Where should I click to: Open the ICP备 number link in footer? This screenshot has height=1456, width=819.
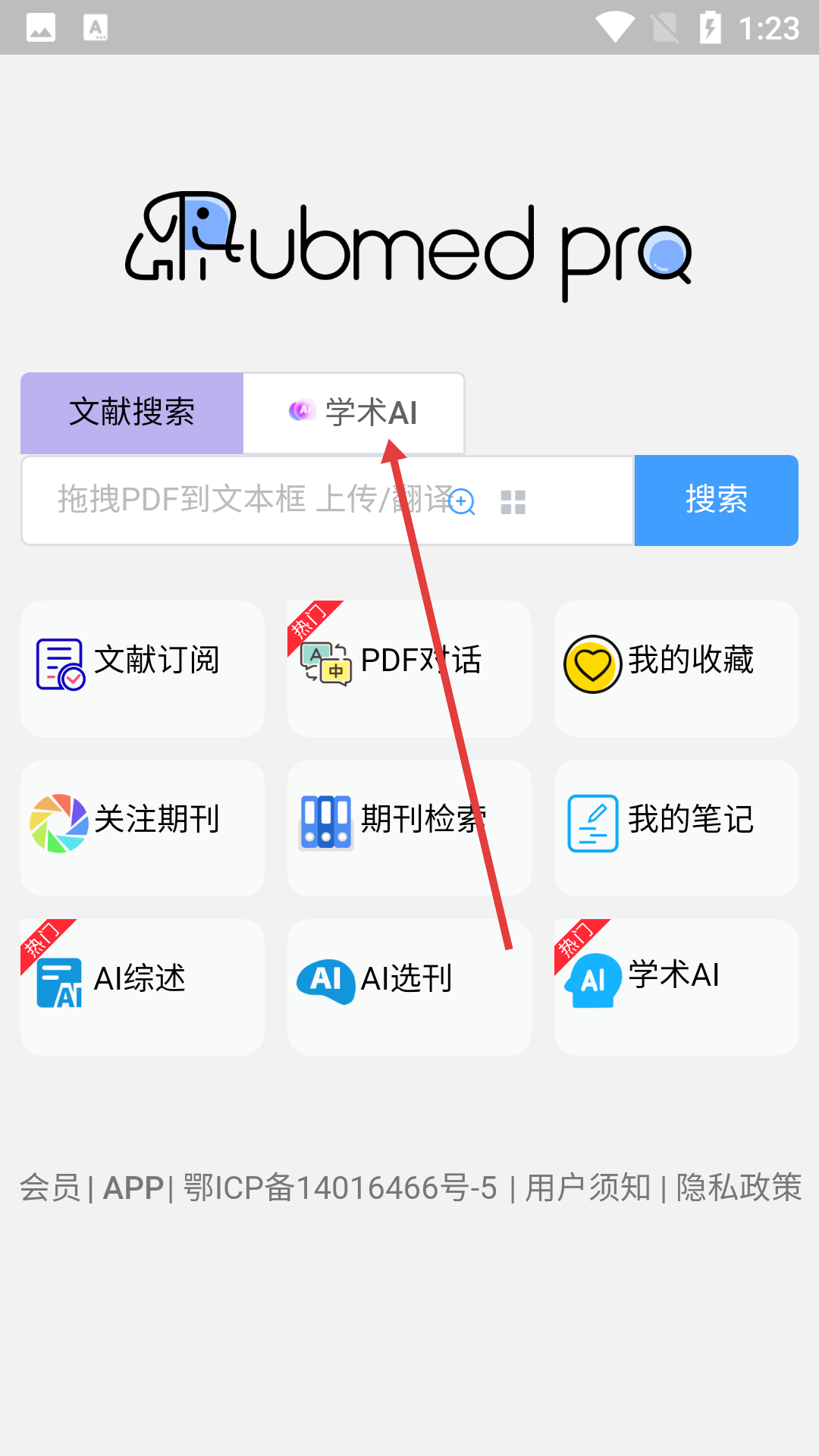pyautogui.click(x=340, y=1188)
